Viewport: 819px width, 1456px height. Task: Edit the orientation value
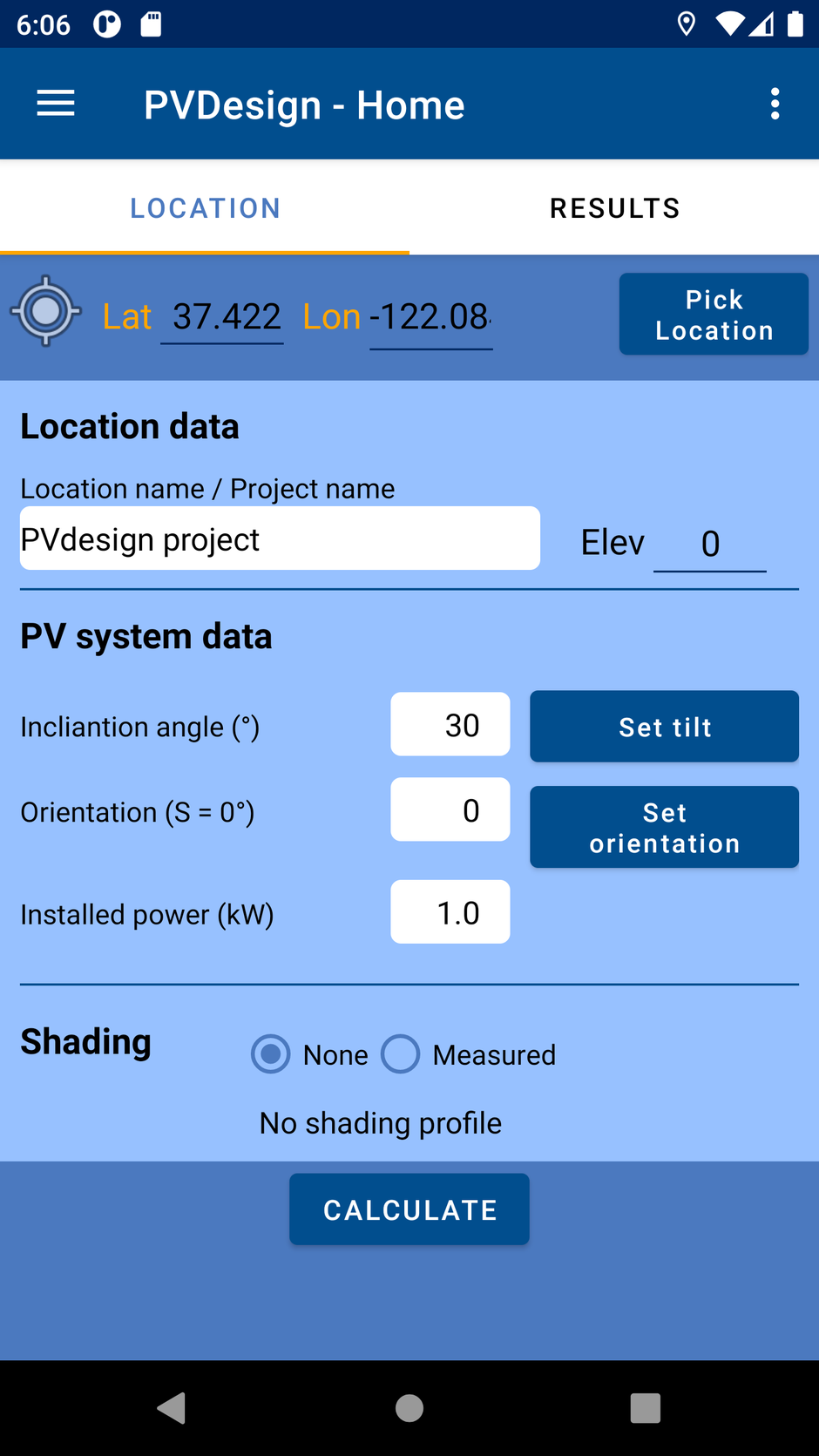[450, 810]
